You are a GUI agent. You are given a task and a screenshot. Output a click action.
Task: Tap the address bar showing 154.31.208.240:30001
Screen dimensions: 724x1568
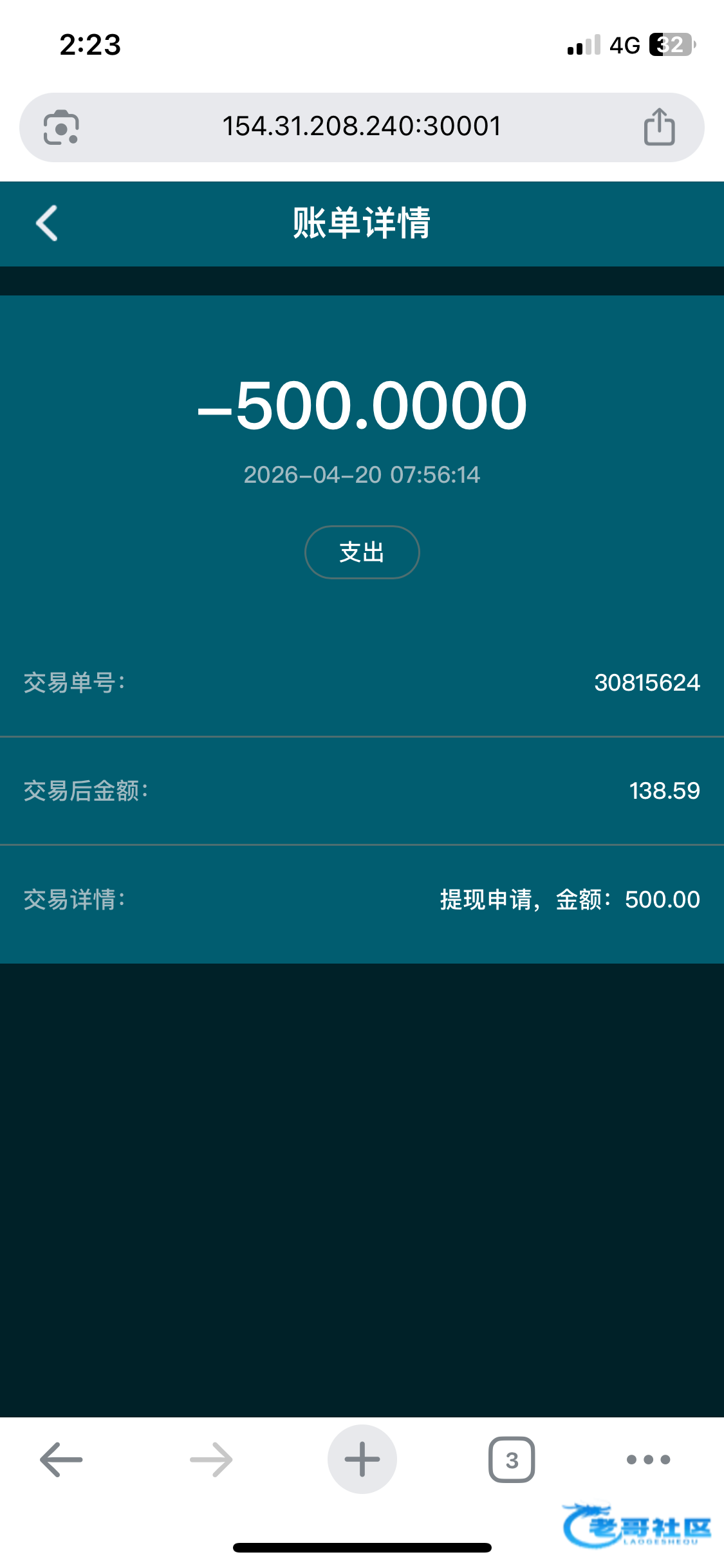[x=361, y=127]
